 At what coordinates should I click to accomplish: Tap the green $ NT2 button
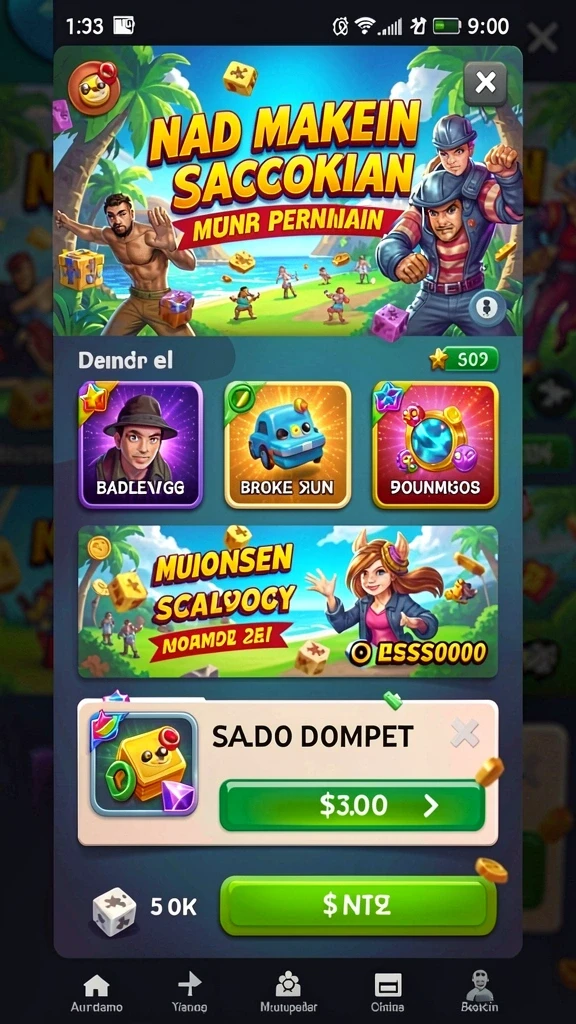point(357,905)
